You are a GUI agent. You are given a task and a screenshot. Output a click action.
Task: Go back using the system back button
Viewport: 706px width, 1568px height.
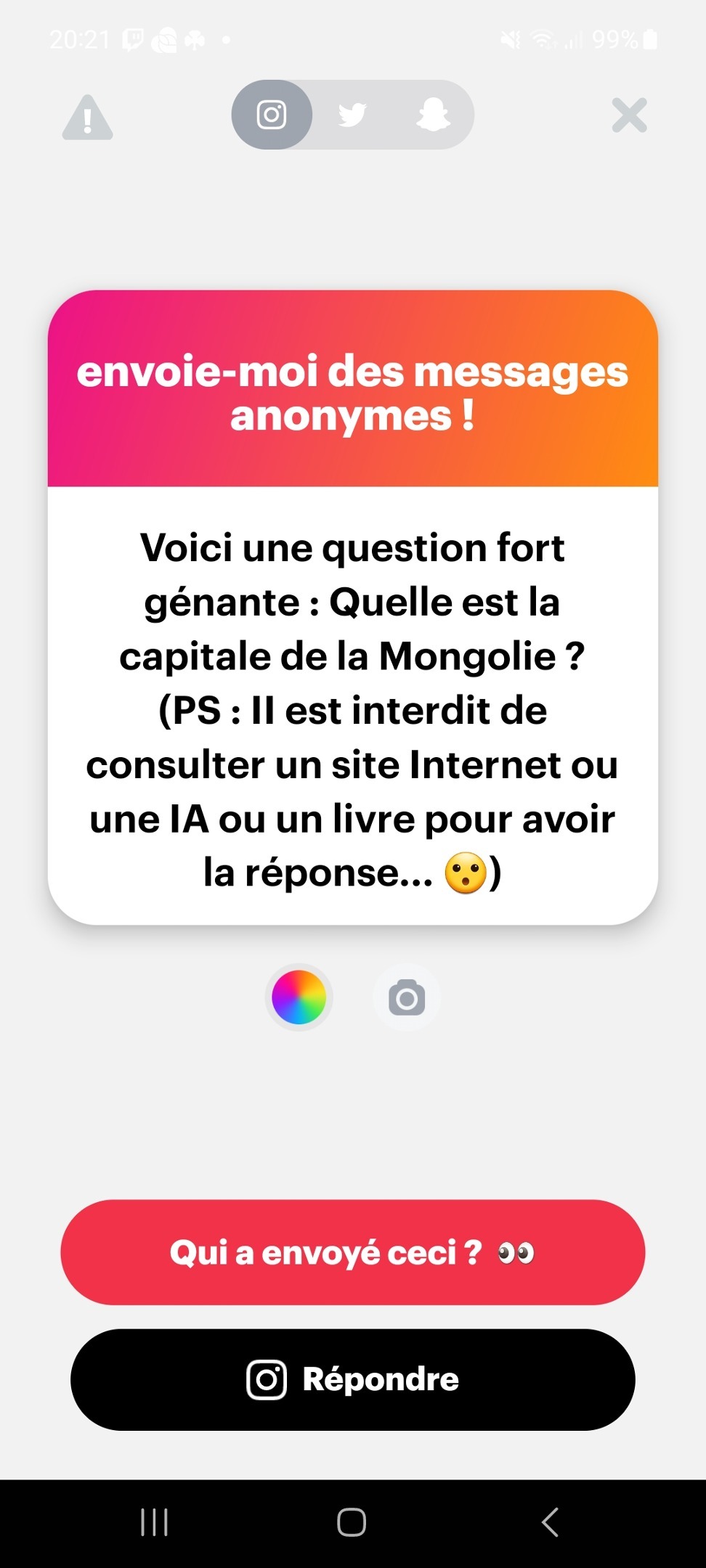550,1522
